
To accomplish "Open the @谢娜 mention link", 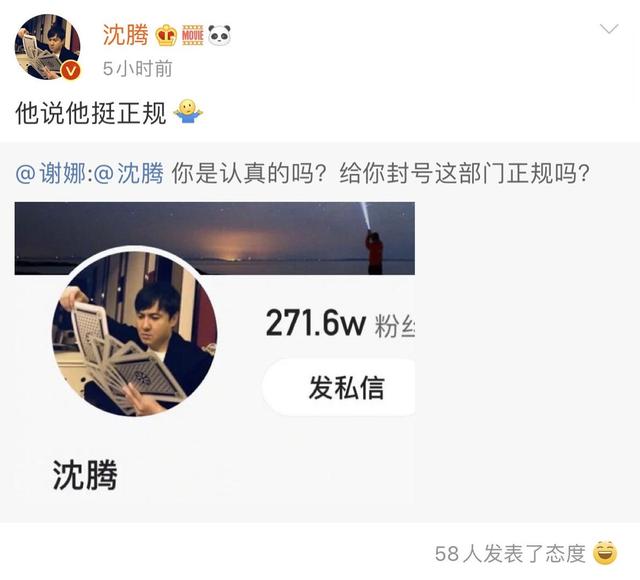I will (51, 173).
